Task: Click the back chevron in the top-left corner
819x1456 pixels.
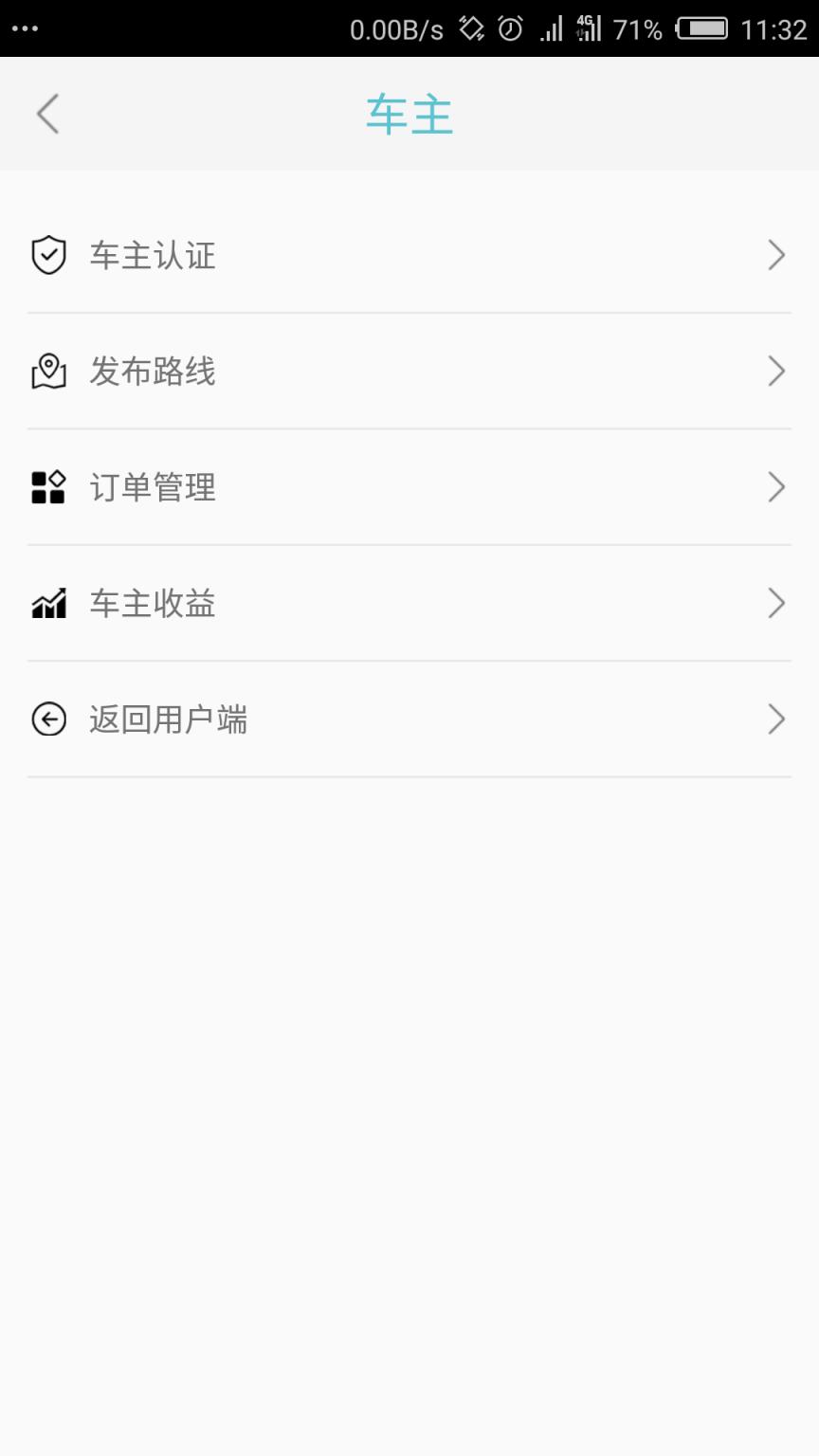Action: (x=47, y=113)
